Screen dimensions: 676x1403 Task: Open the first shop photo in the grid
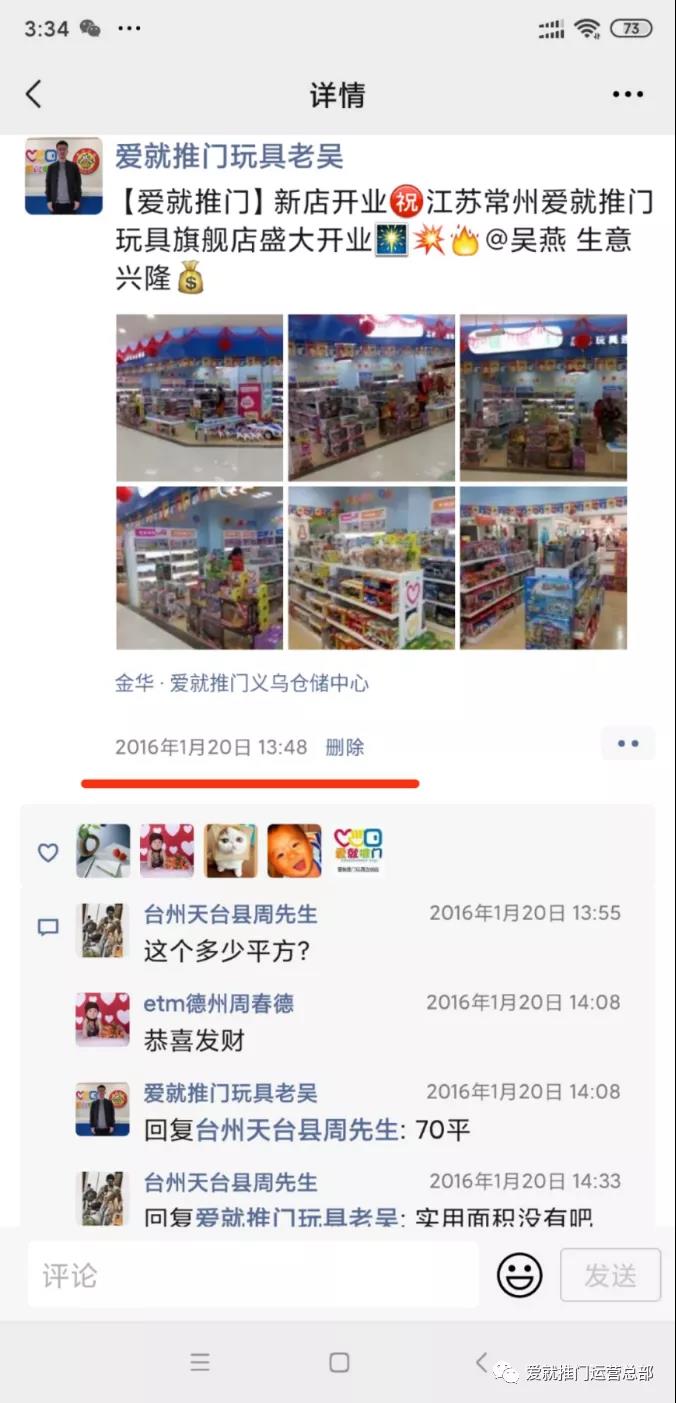click(x=199, y=398)
